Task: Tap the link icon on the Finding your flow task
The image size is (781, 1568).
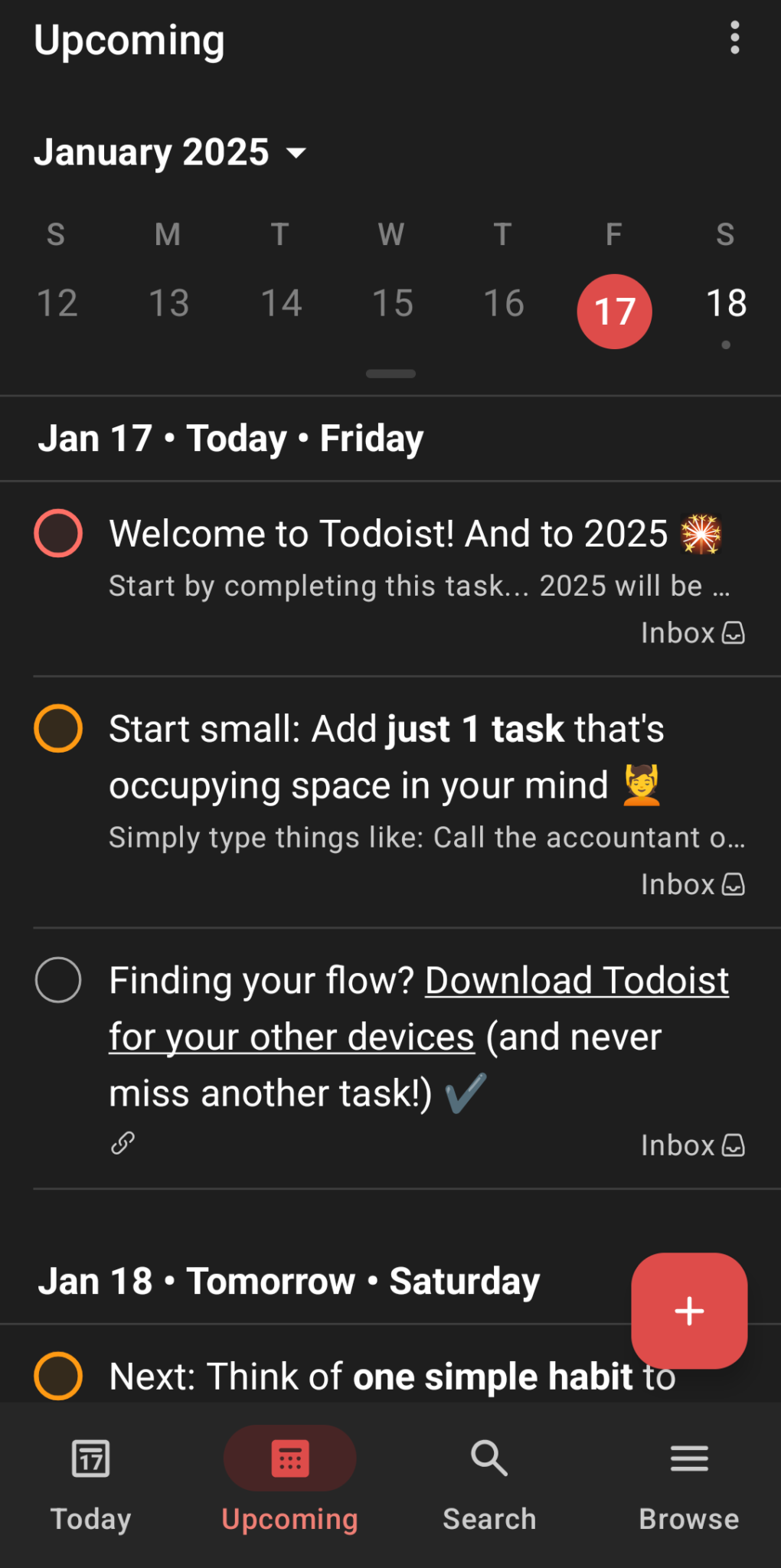Action: pyautogui.click(x=122, y=1144)
